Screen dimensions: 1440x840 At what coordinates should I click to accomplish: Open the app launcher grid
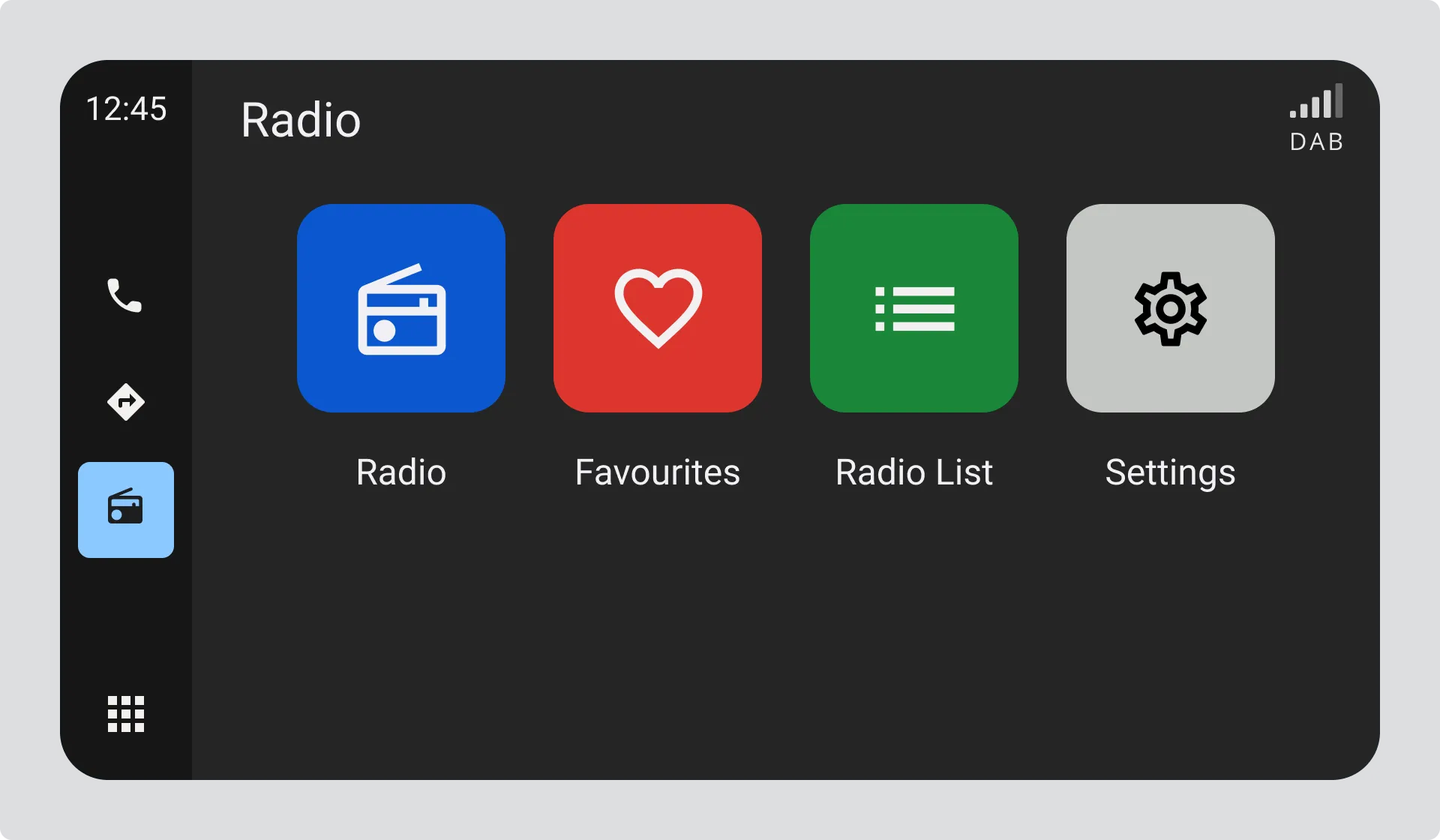pos(125,713)
